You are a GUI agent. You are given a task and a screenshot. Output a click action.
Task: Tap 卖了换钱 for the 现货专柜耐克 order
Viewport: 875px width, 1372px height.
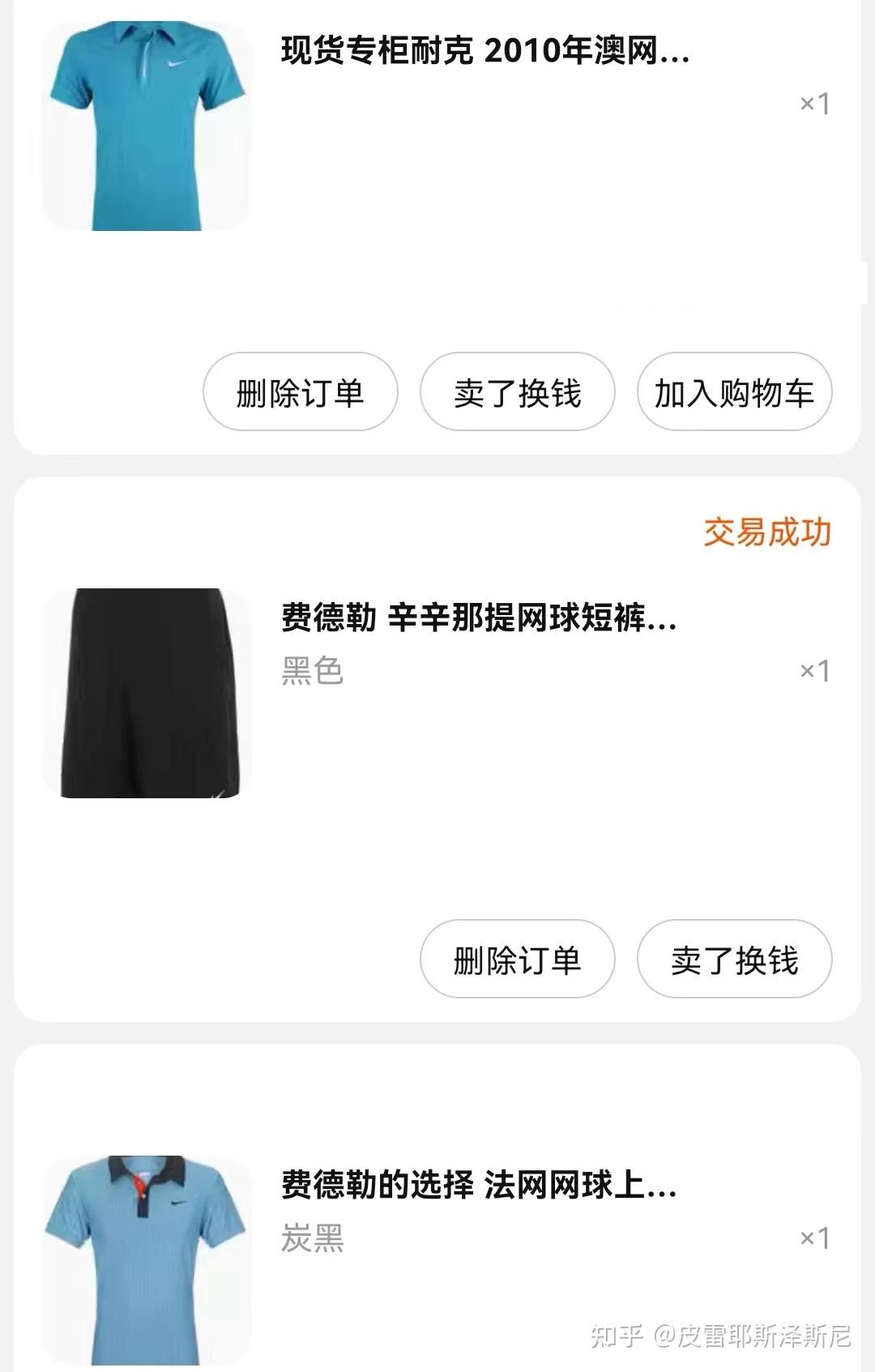[517, 392]
